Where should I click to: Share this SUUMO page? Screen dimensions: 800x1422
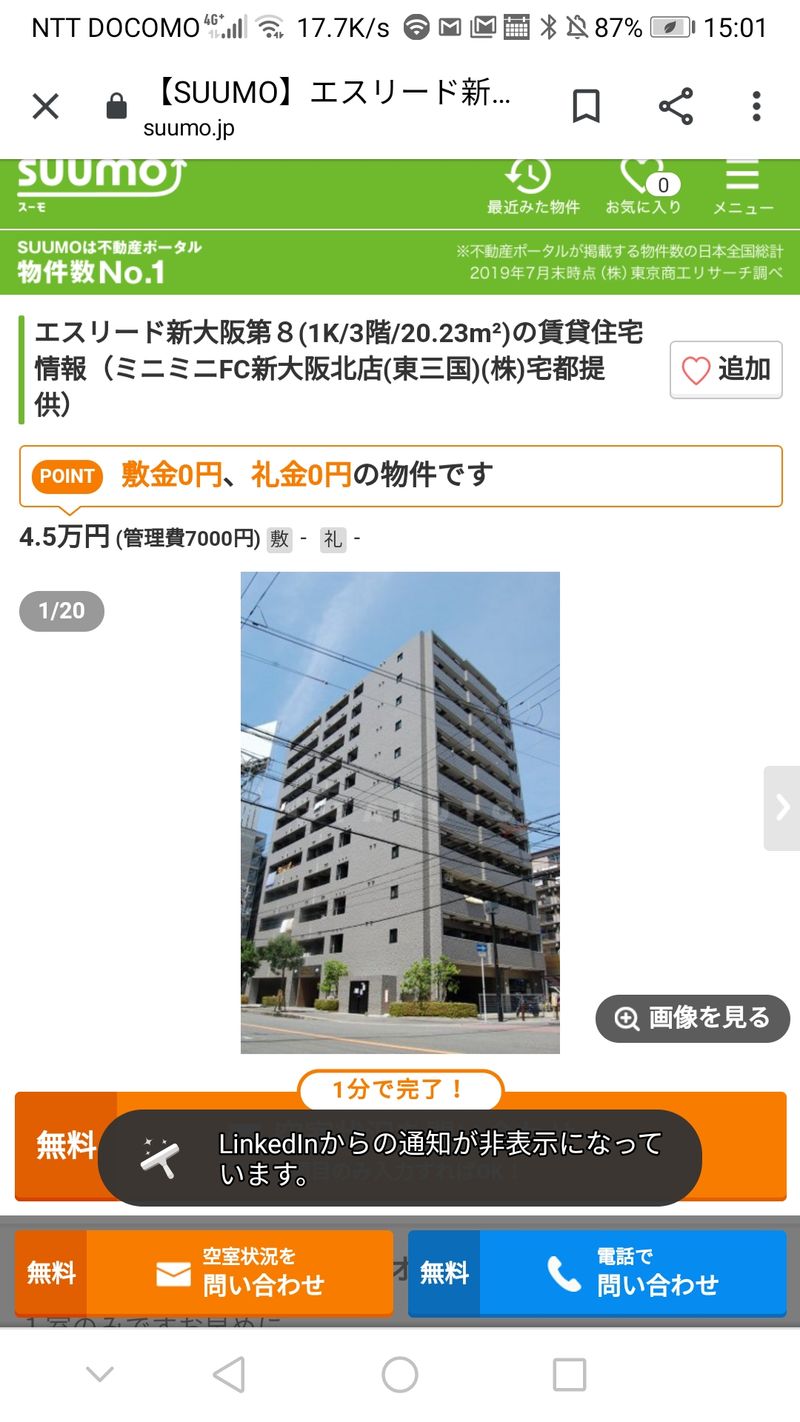click(676, 106)
